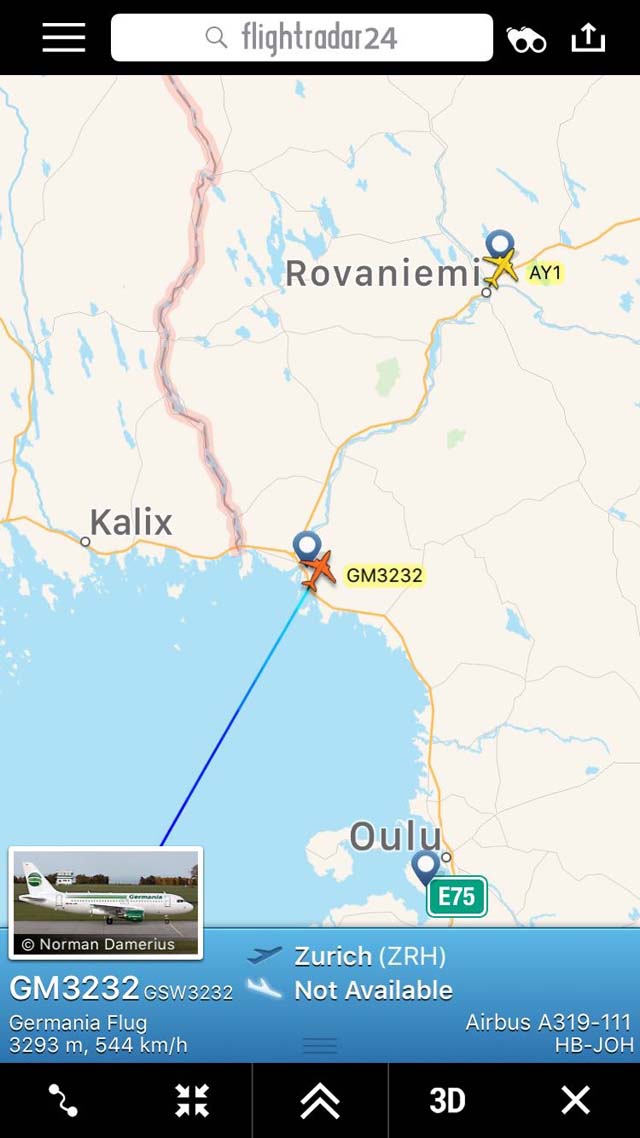Switch to 3D view
This screenshot has height=1138, width=640.
pyautogui.click(x=447, y=1101)
